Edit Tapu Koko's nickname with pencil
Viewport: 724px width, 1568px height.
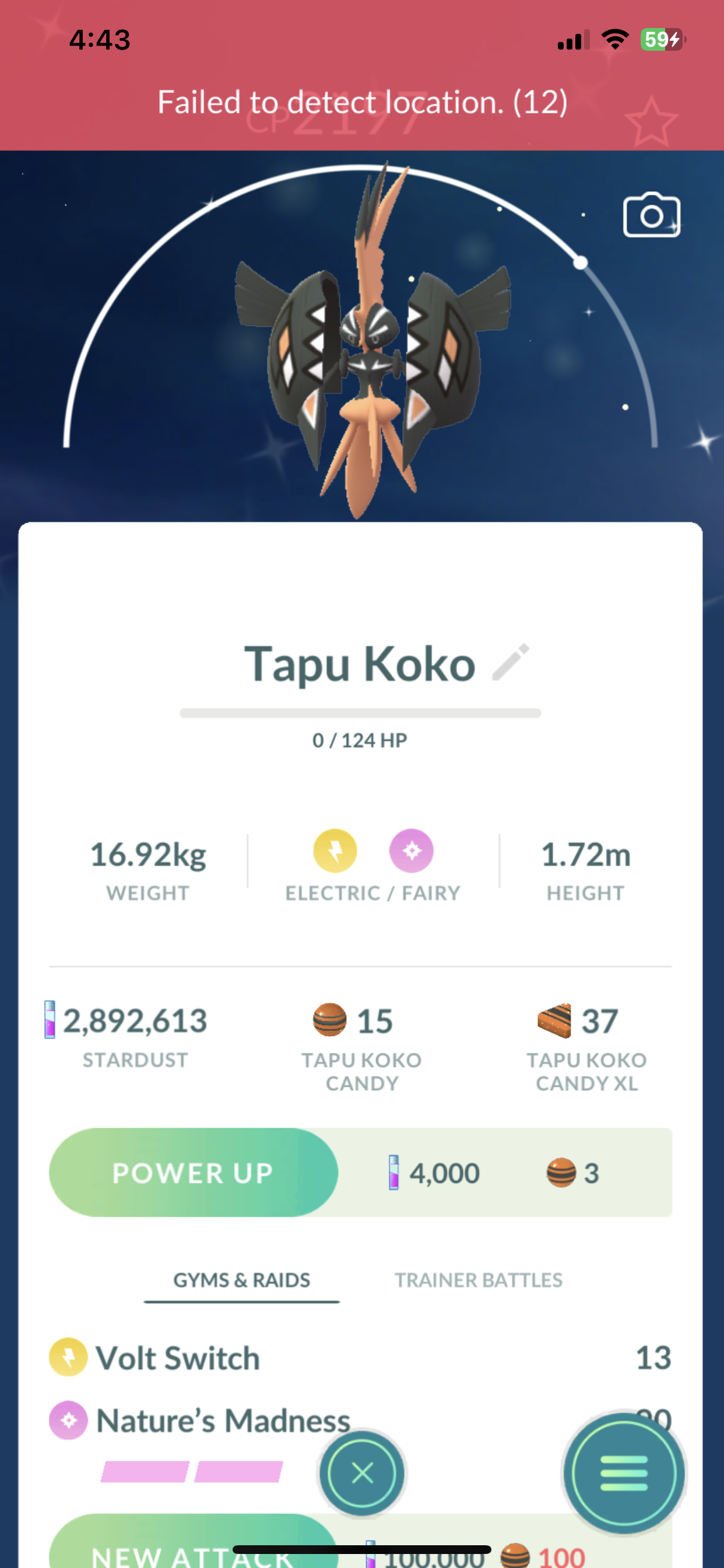511,661
